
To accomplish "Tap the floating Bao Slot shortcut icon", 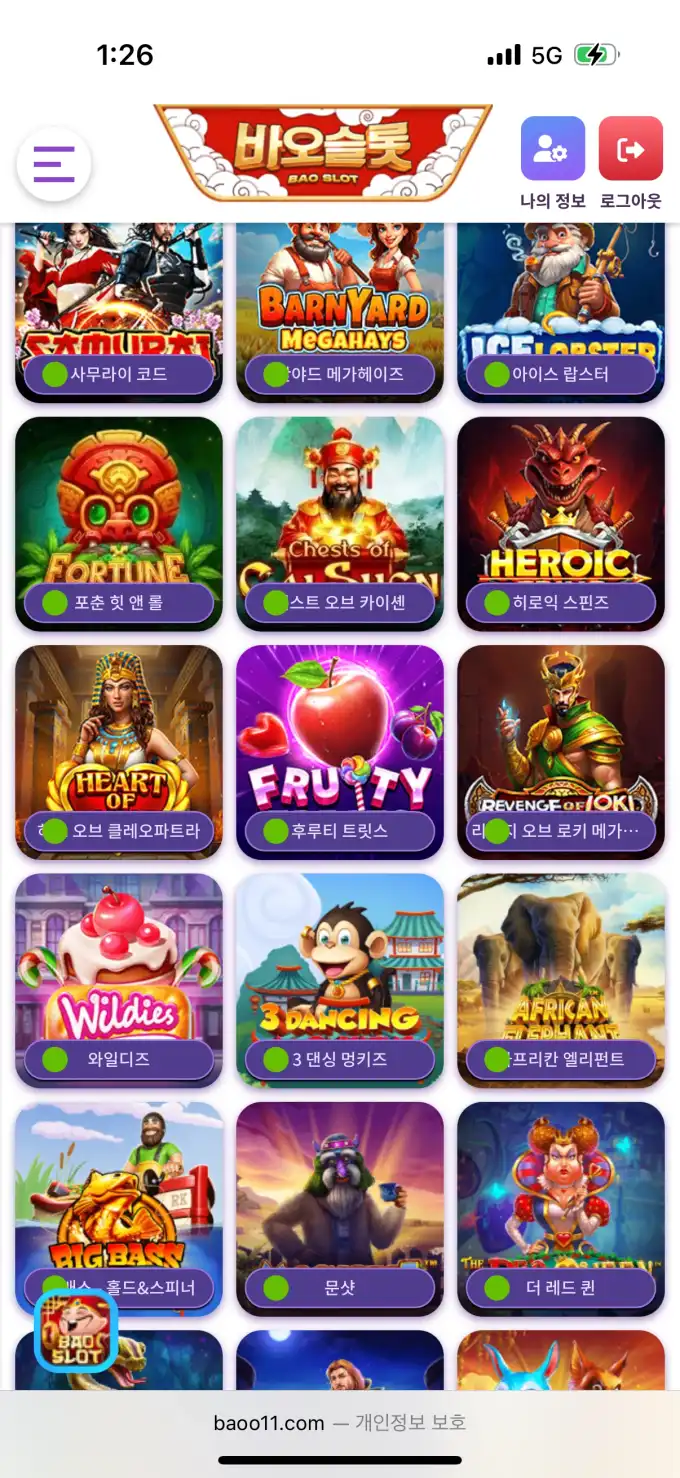I will coord(76,1330).
